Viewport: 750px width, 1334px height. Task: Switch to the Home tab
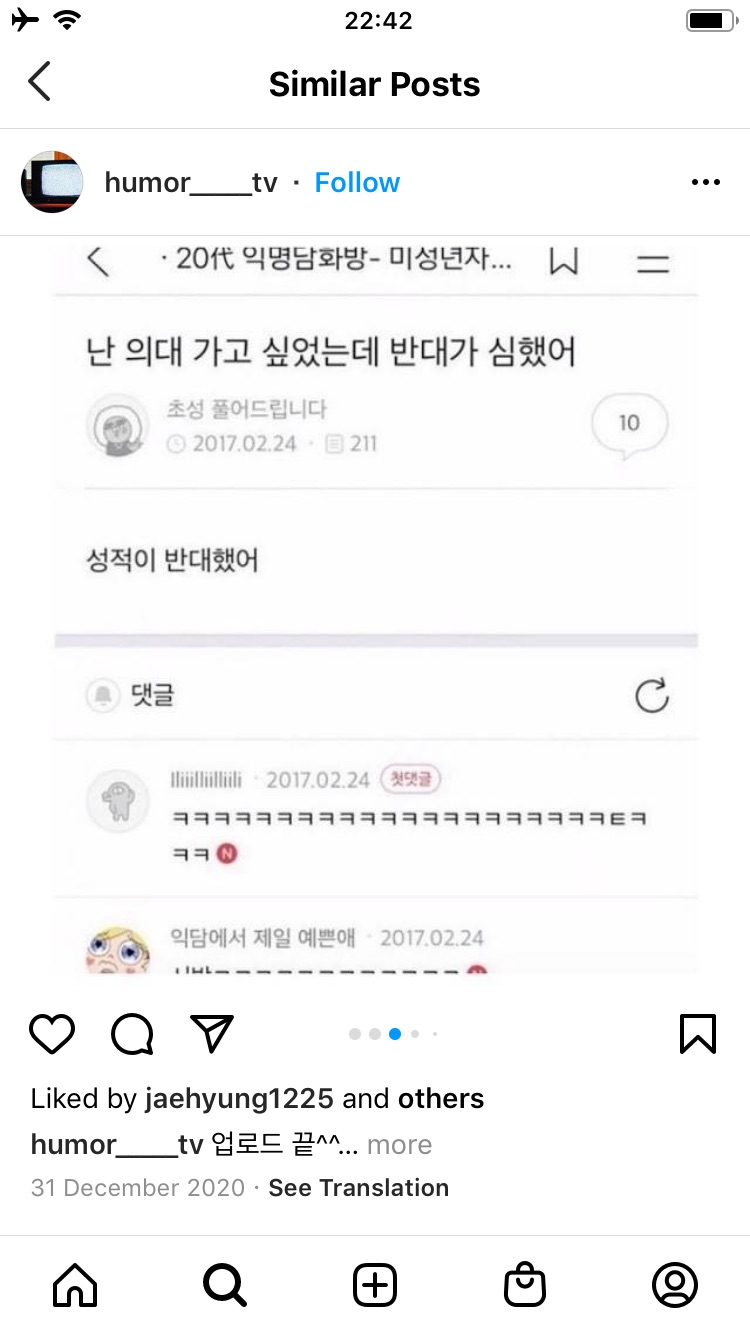click(75, 1284)
